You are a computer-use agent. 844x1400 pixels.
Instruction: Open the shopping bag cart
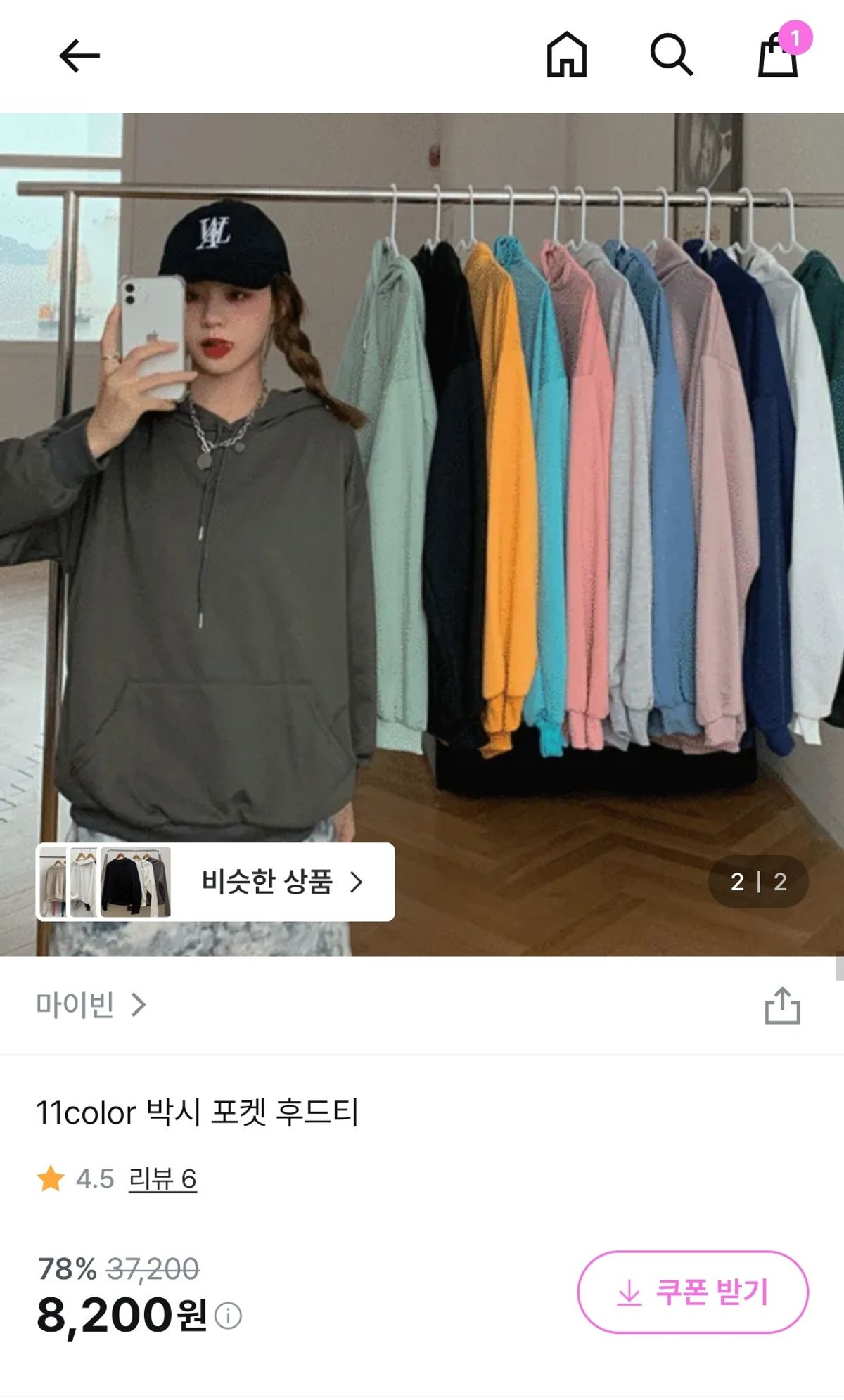(778, 55)
